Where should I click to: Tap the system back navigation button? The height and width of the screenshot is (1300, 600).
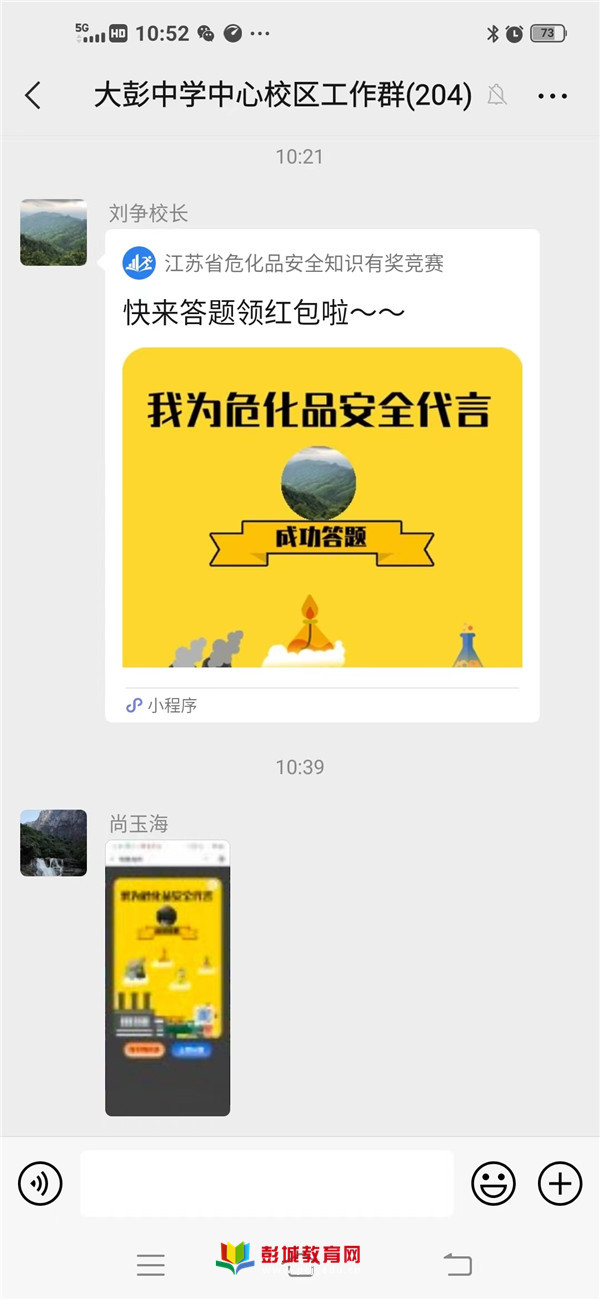coord(458,1265)
